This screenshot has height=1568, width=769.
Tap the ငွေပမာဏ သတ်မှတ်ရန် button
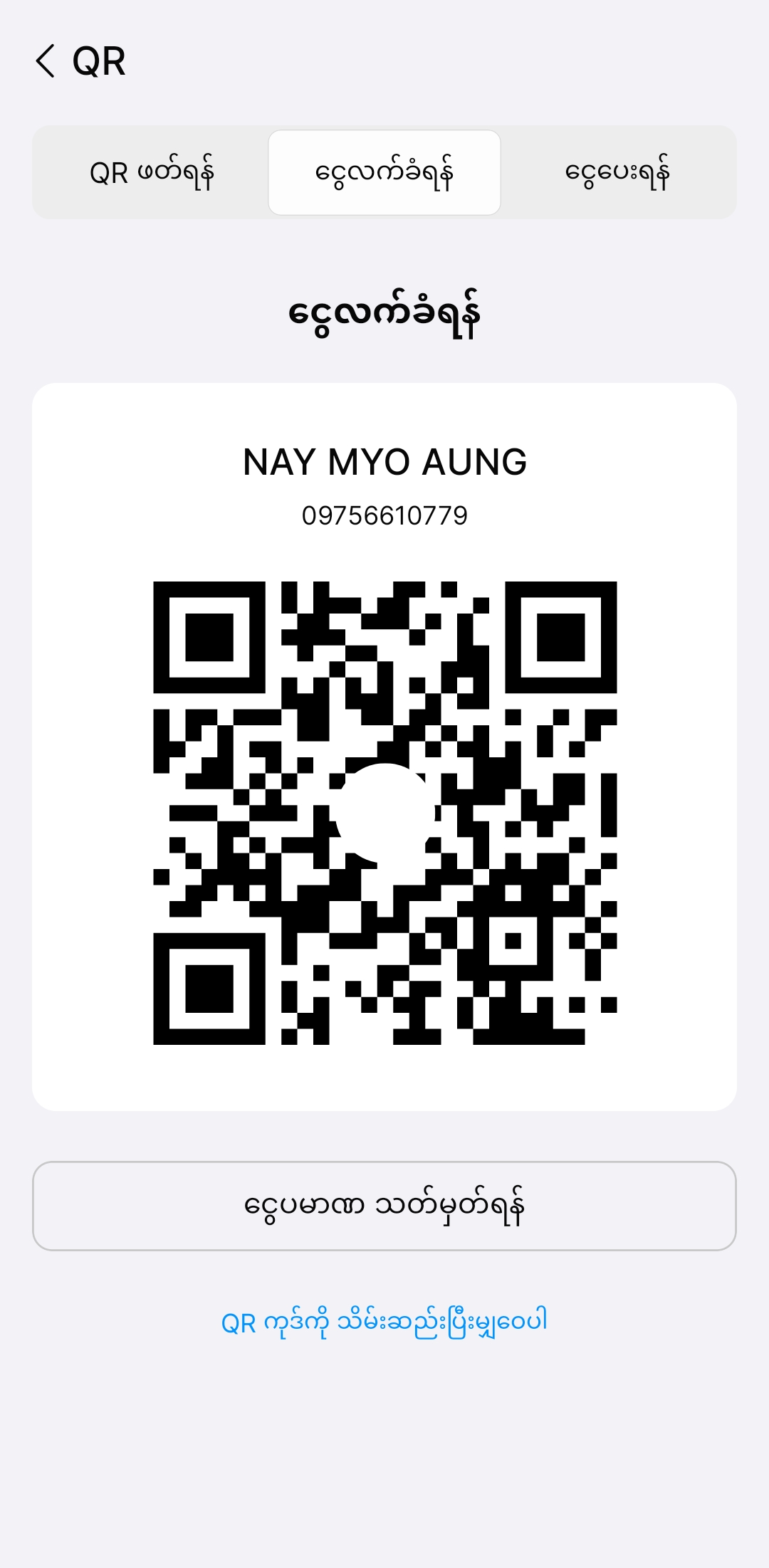coord(384,1206)
